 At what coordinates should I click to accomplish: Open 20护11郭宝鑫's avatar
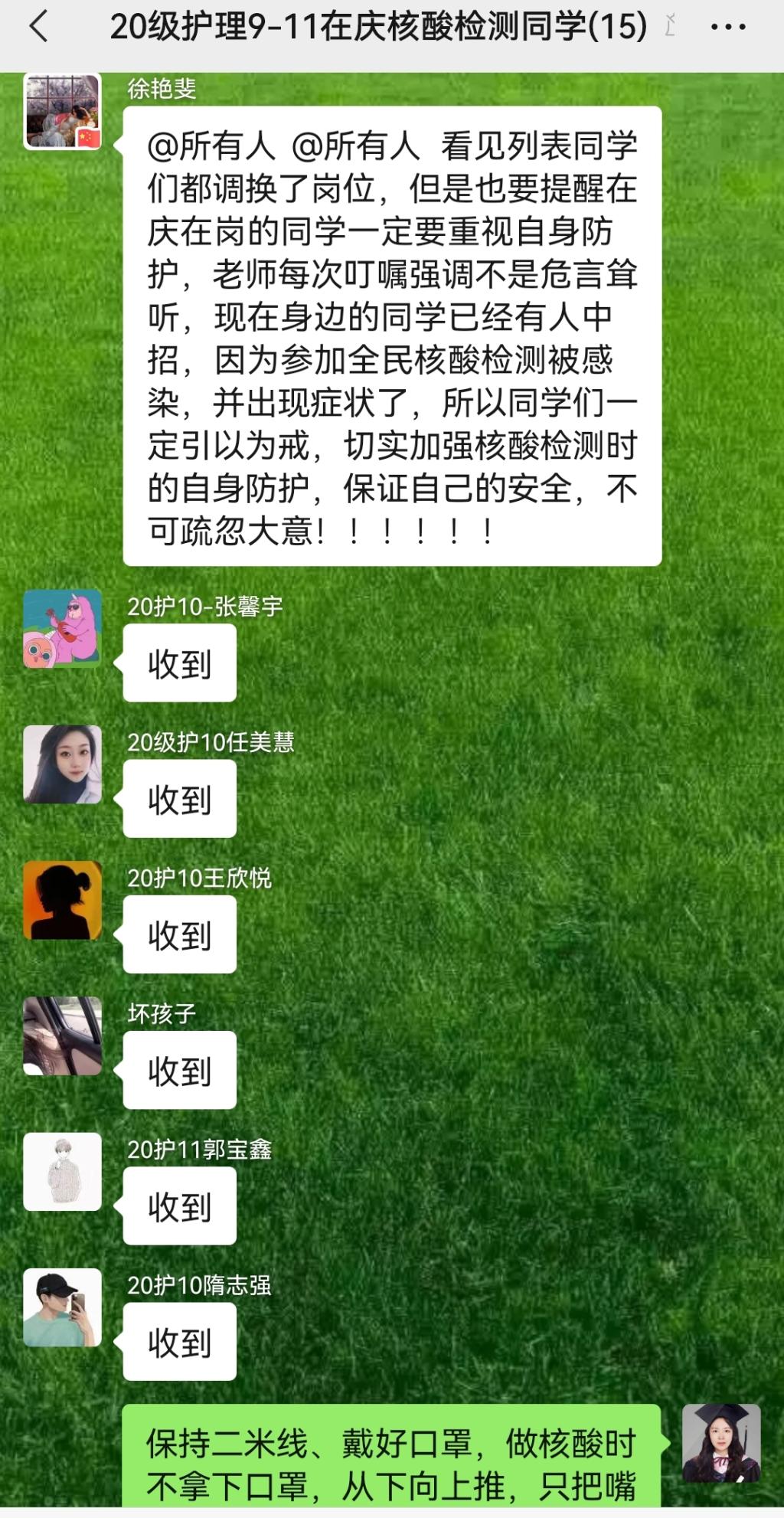[x=63, y=1171]
